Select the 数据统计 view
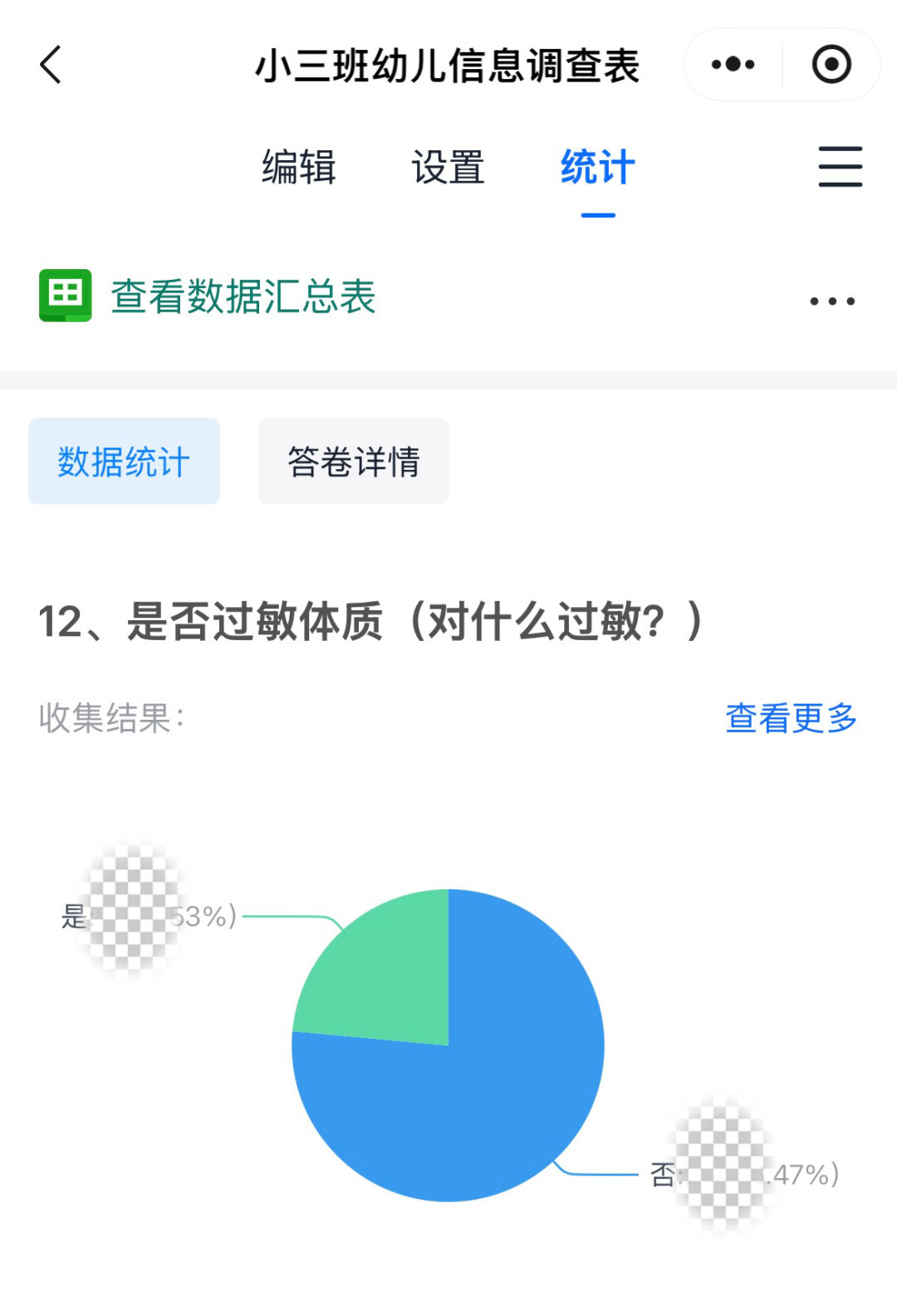Viewport: 897px width, 1316px height. tap(124, 462)
